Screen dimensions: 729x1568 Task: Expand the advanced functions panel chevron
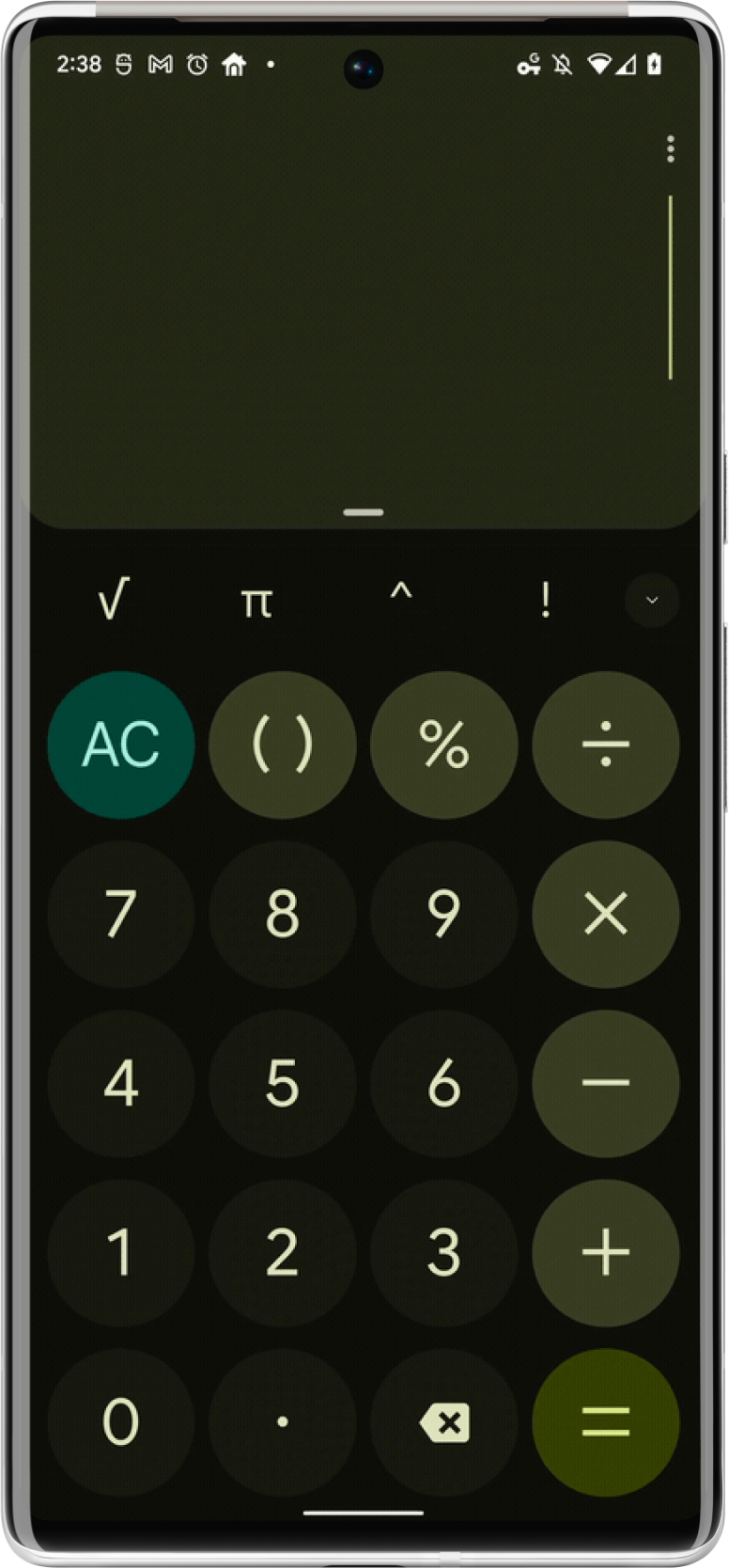click(x=652, y=600)
